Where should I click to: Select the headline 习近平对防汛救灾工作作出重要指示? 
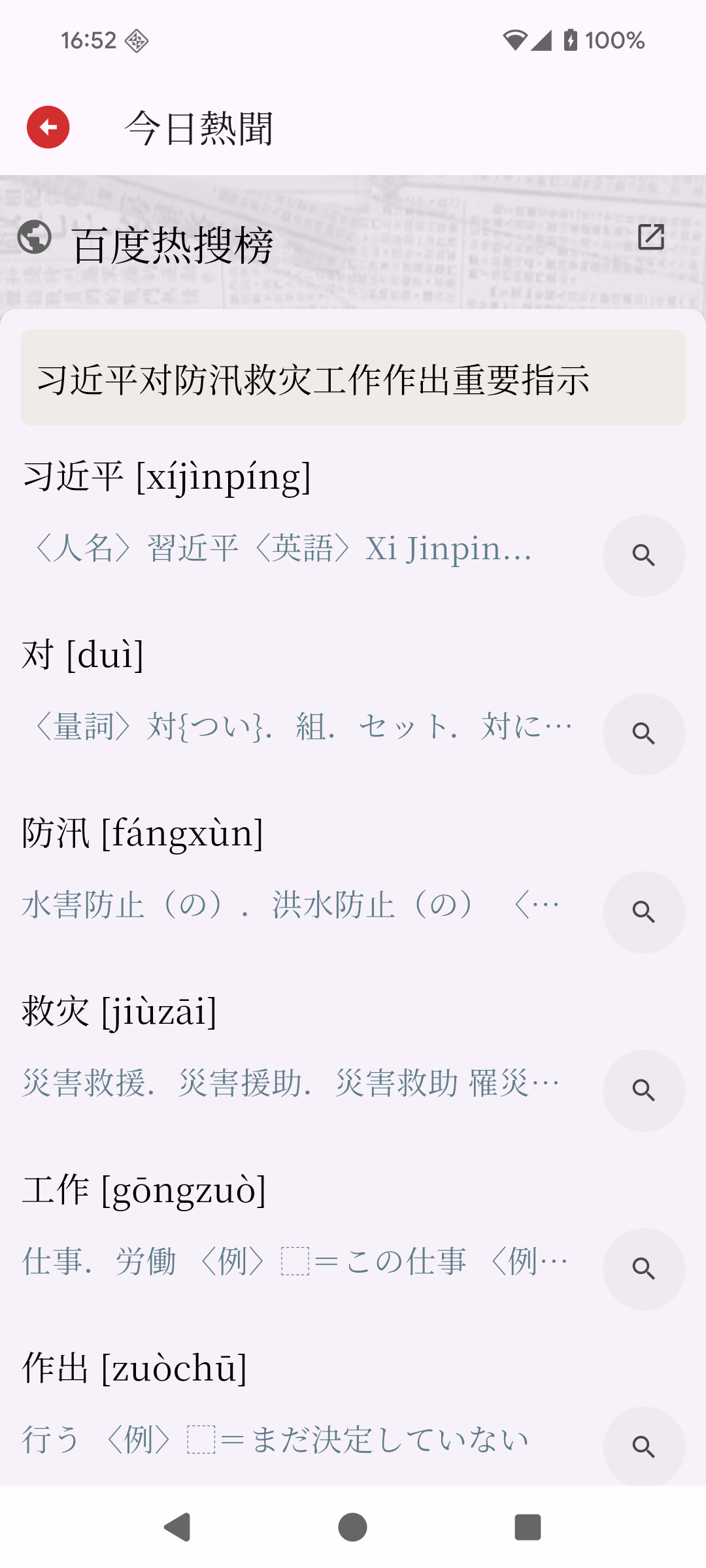[353, 378]
